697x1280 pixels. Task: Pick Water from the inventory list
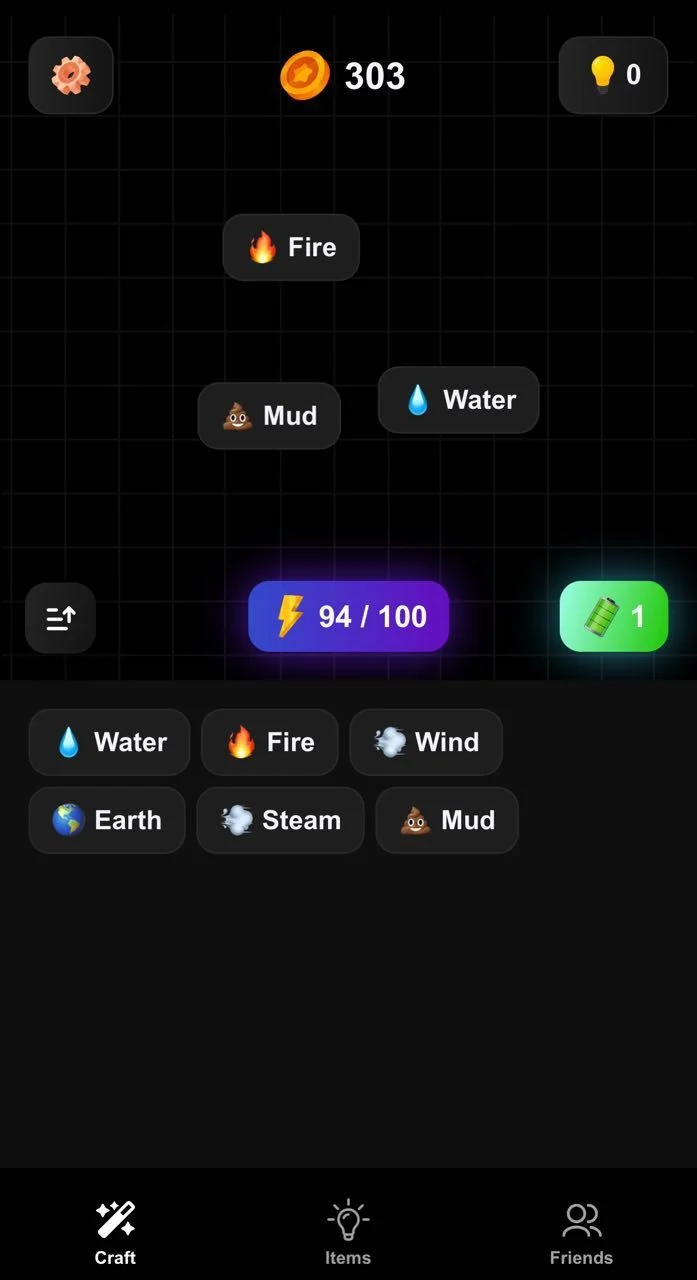pyautogui.click(x=109, y=742)
